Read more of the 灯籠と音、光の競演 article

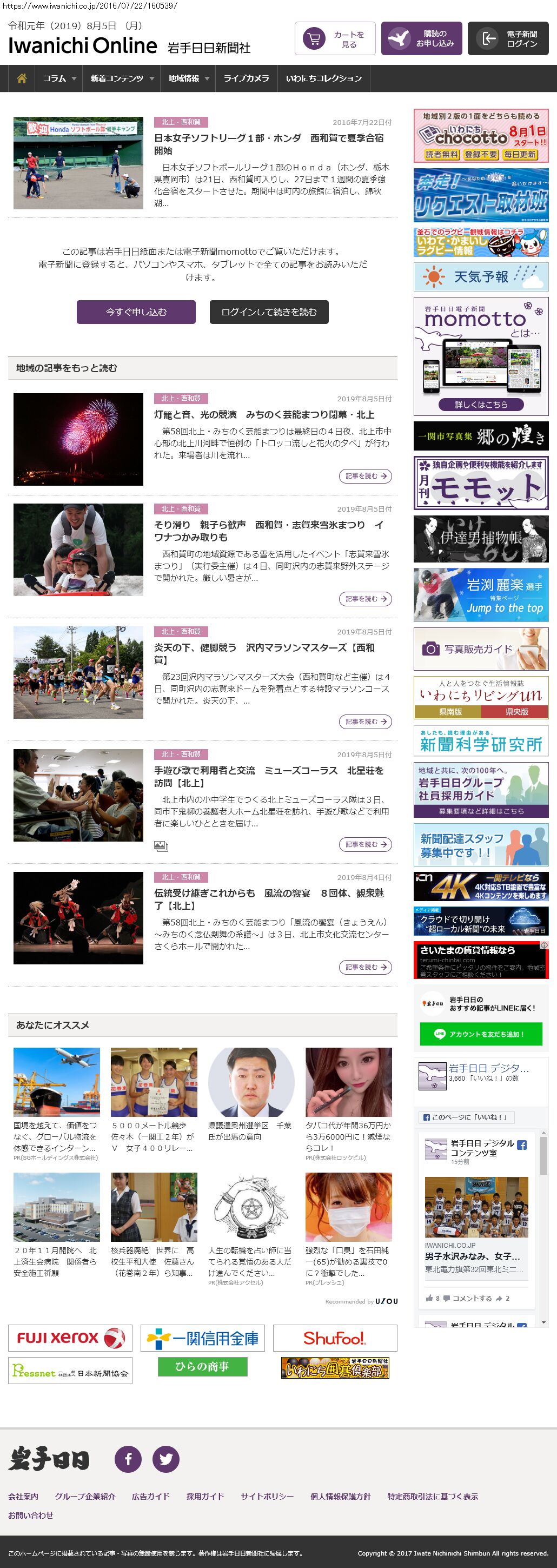[x=364, y=476]
